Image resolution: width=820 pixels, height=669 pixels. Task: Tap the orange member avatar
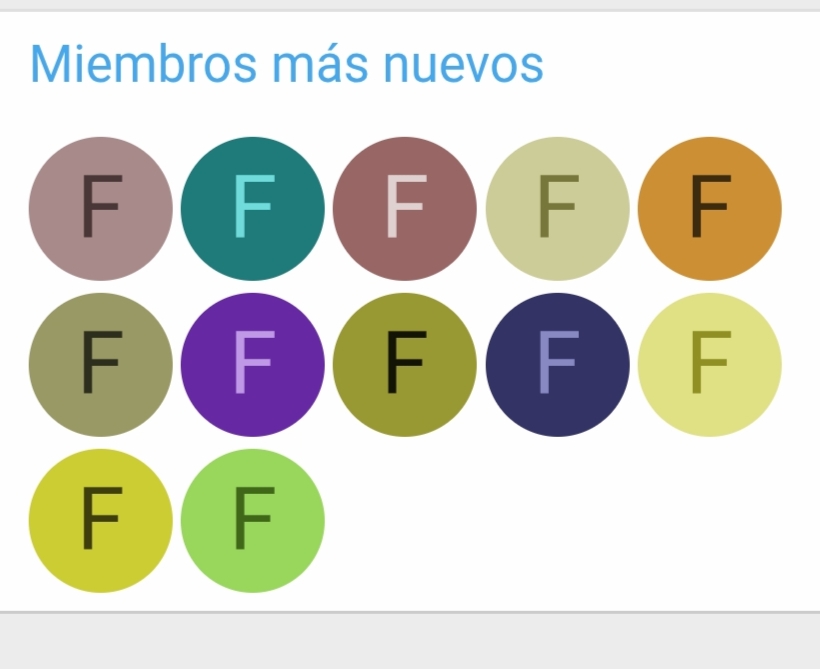click(x=709, y=209)
